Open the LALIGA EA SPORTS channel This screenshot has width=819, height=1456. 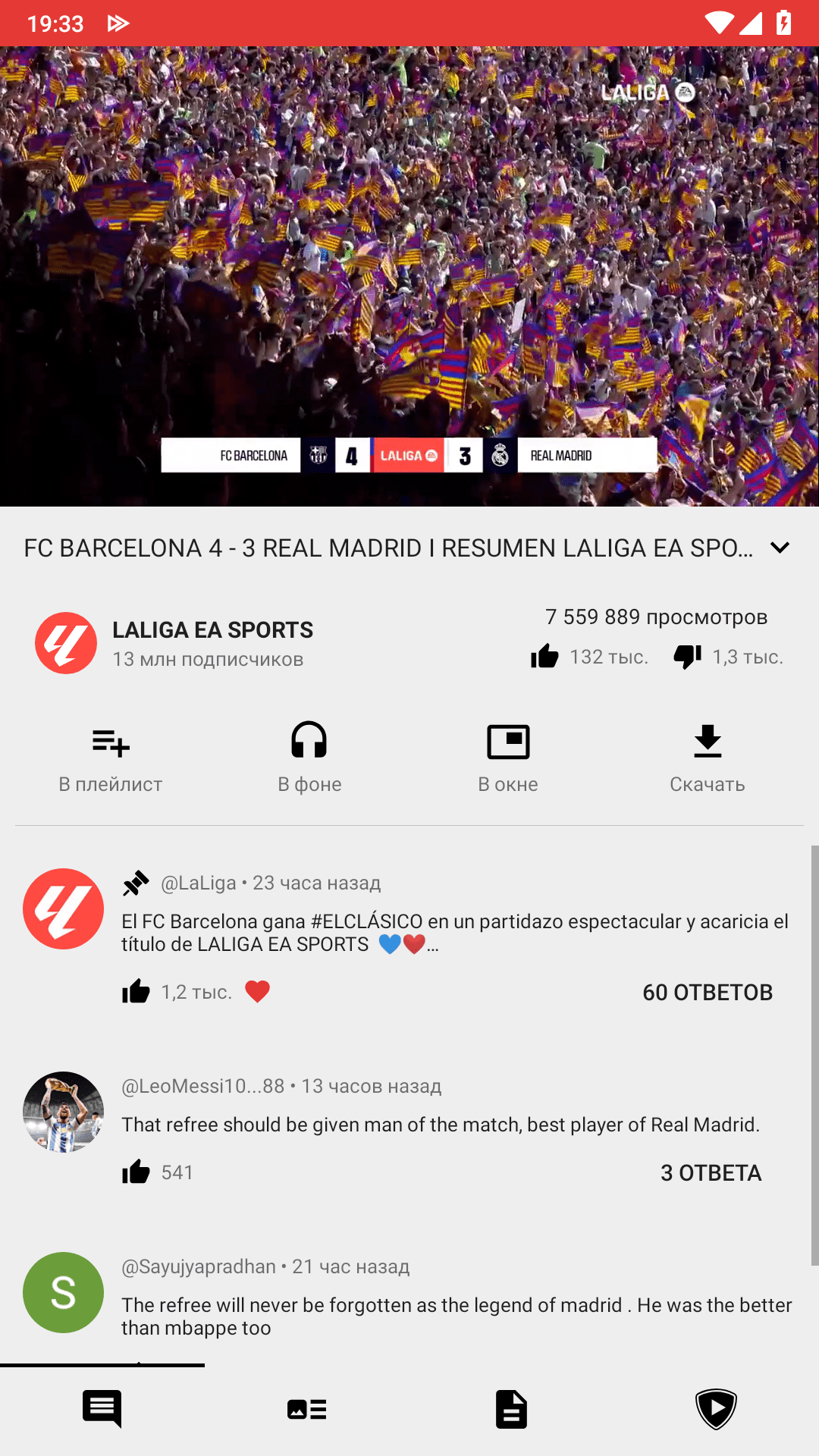[x=174, y=643]
